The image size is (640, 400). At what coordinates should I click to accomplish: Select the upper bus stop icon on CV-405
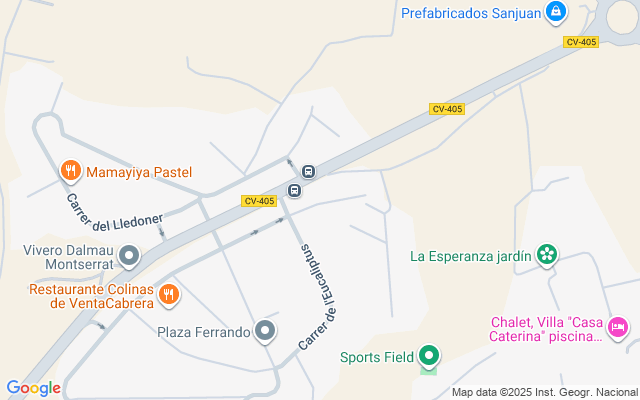(x=309, y=171)
